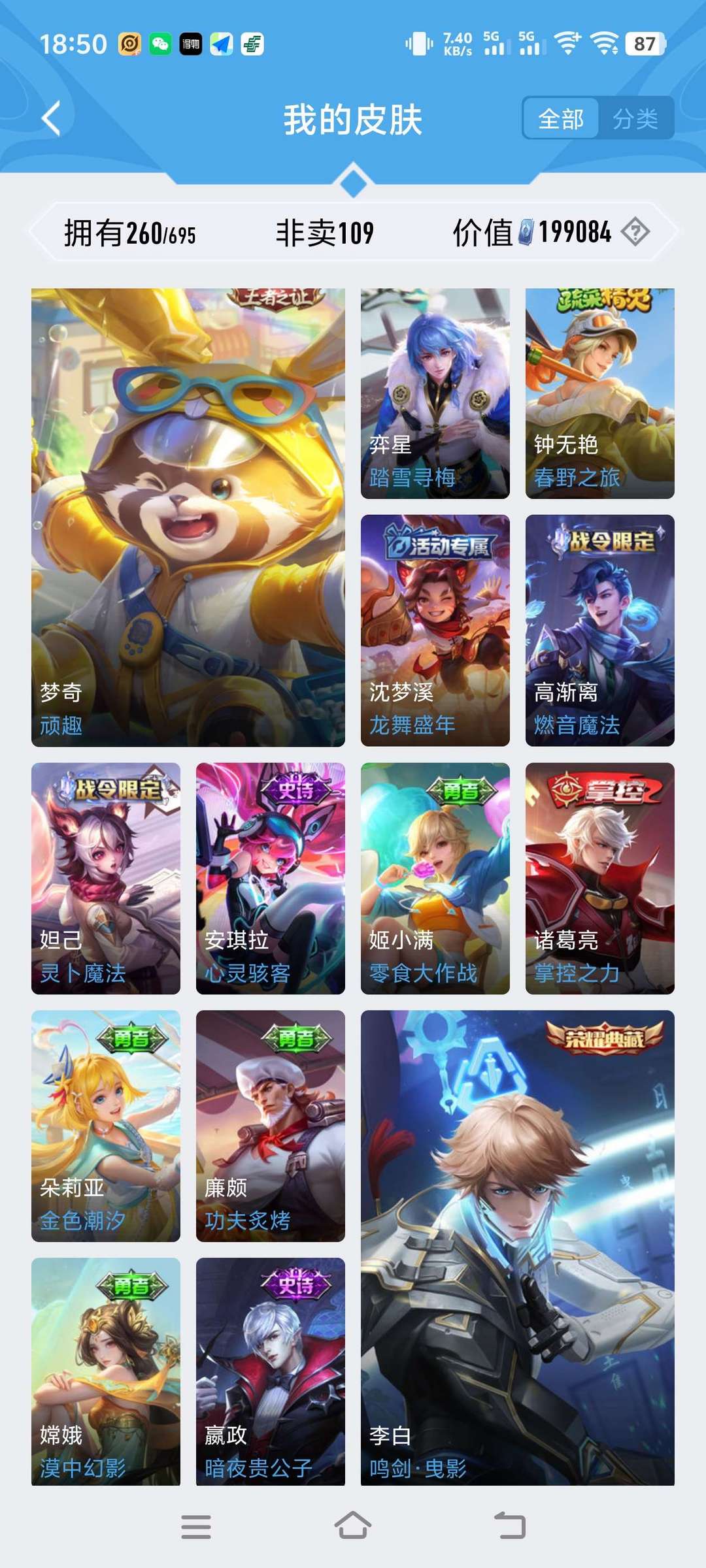Open the 梦奇 顽趣 skin card

(x=188, y=516)
